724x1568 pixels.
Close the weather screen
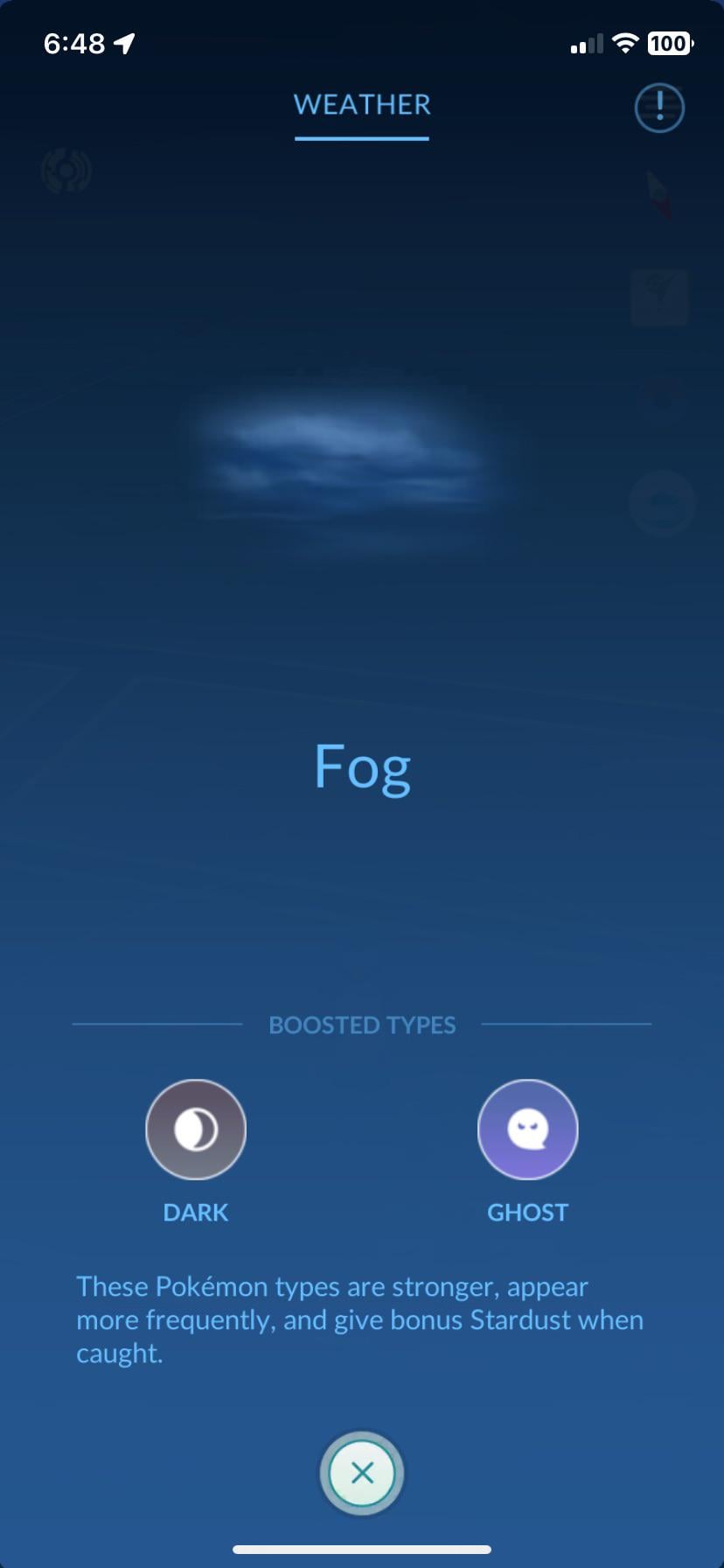point(362,1473)
